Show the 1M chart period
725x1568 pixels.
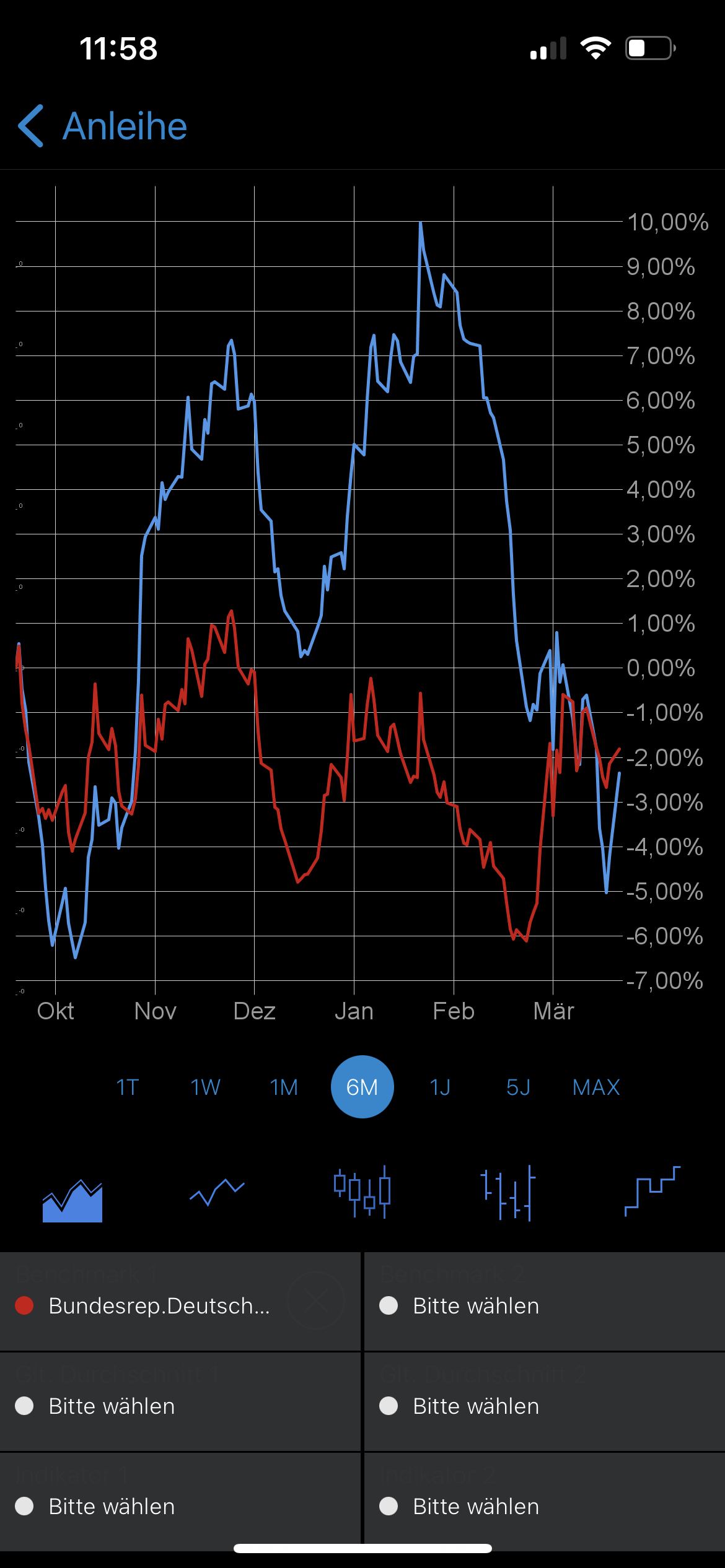(284, 1087)
